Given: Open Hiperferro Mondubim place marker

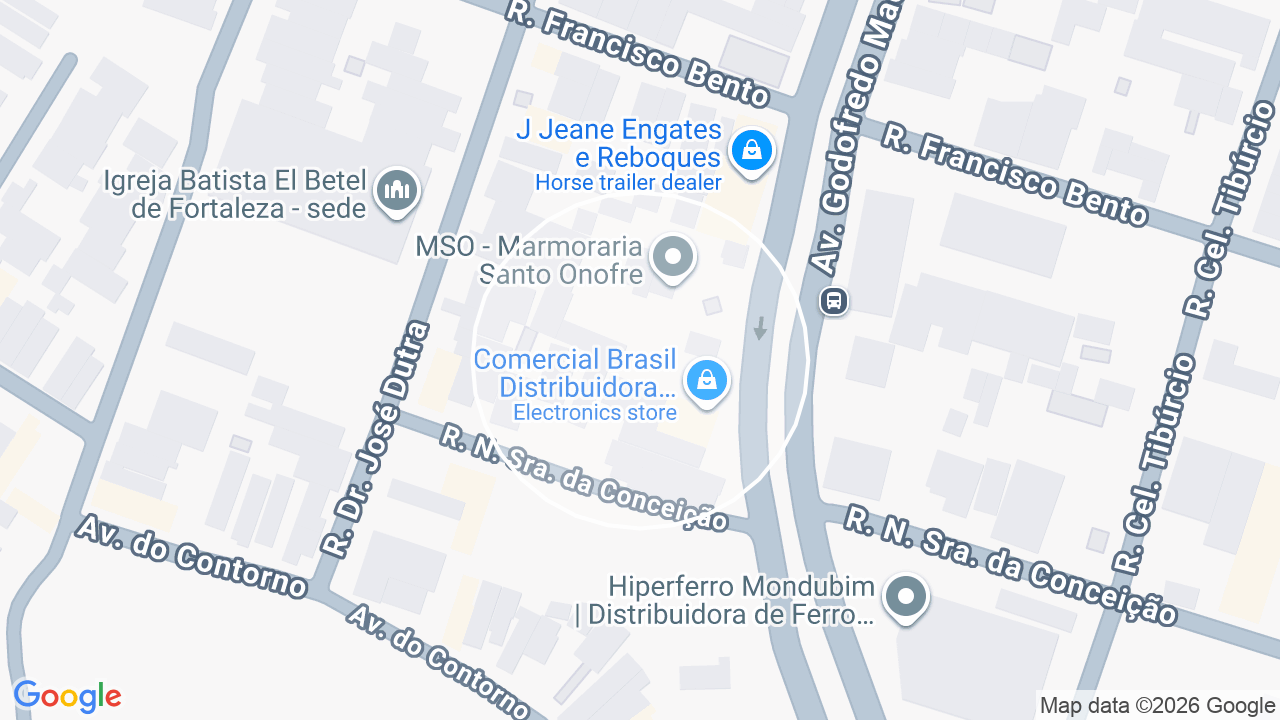Looking at the screenshot, I should [907, 599].
